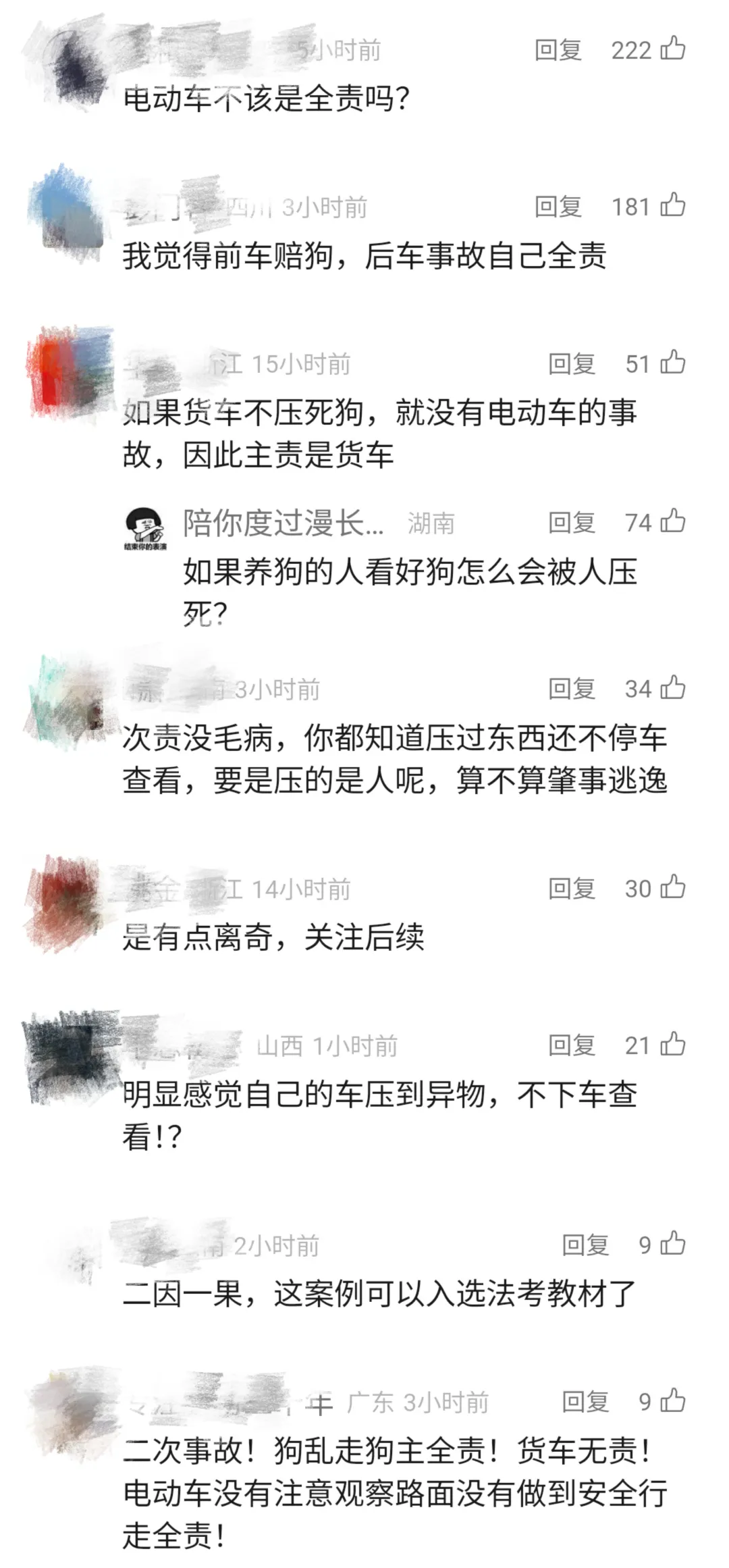Like the comment starting "二因一果"

(x=672, y=1244)
